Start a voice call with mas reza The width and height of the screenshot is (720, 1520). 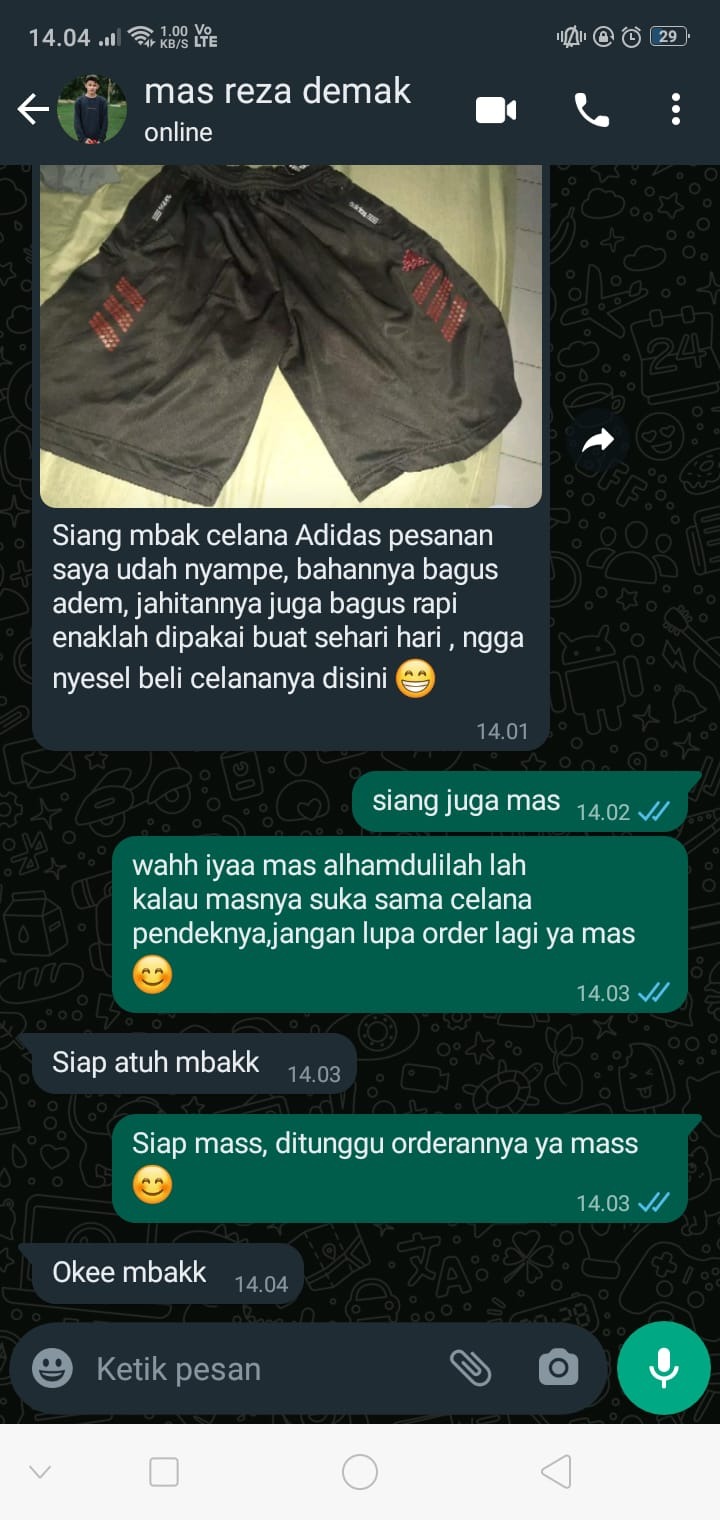(591, 110)
